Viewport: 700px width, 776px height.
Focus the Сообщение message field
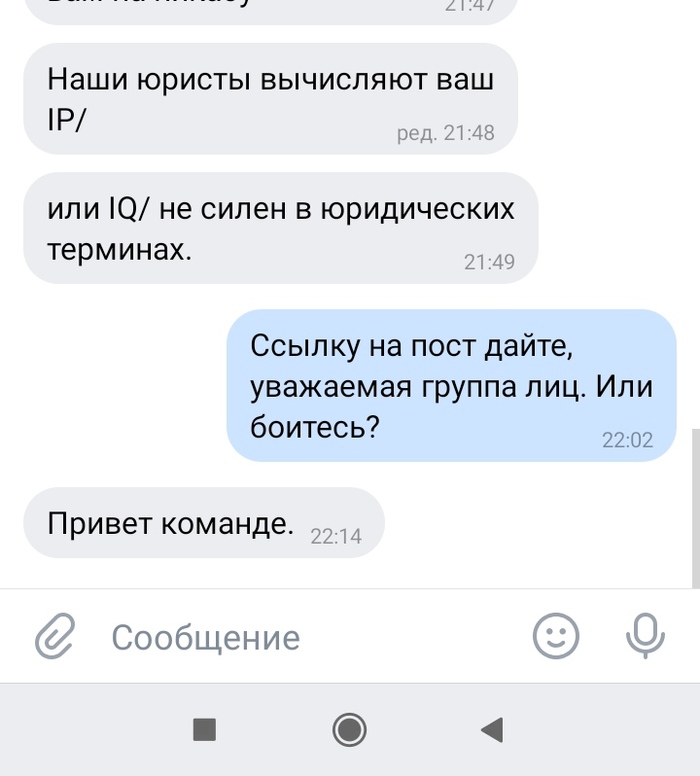300,637
